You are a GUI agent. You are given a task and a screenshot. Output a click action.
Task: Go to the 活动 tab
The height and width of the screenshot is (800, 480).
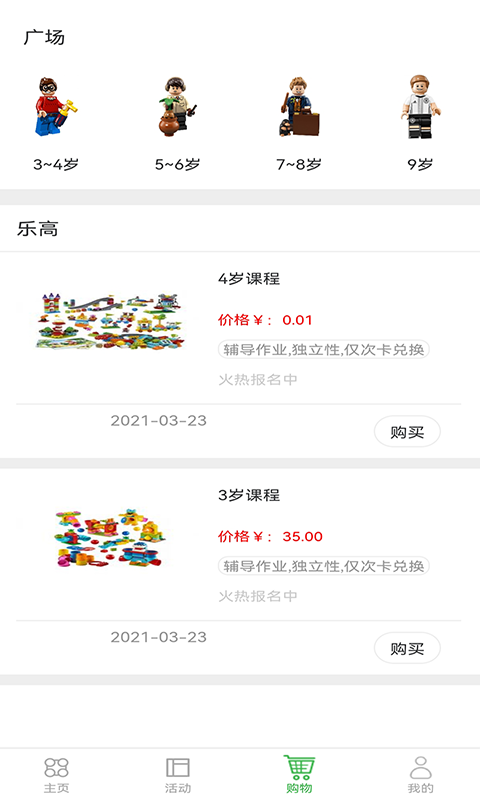178,775
